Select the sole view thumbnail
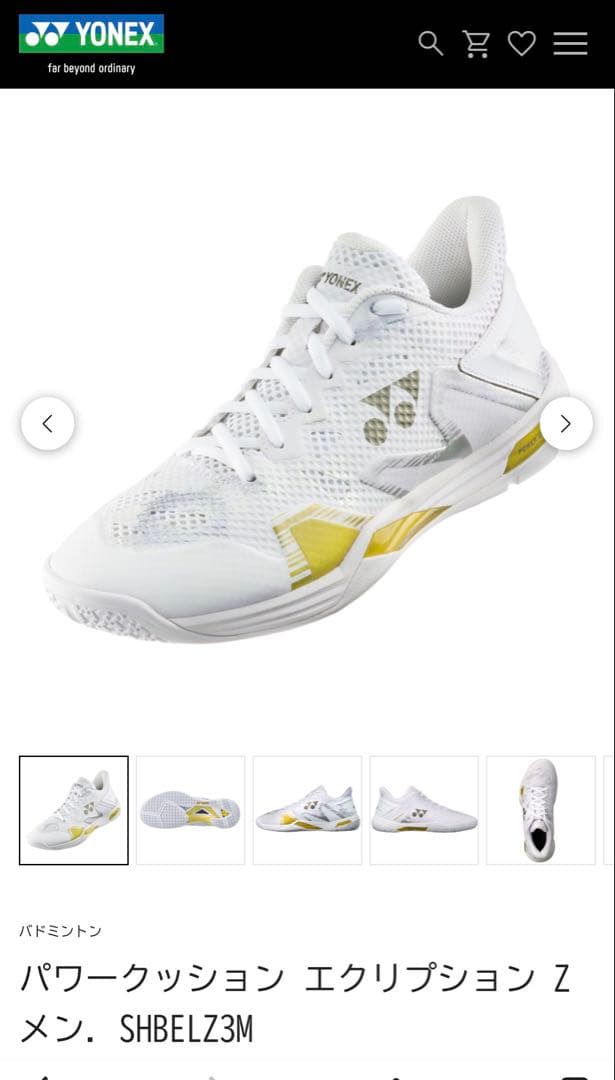Screen dimensions: 615x1080 click(x=190, y=810)
